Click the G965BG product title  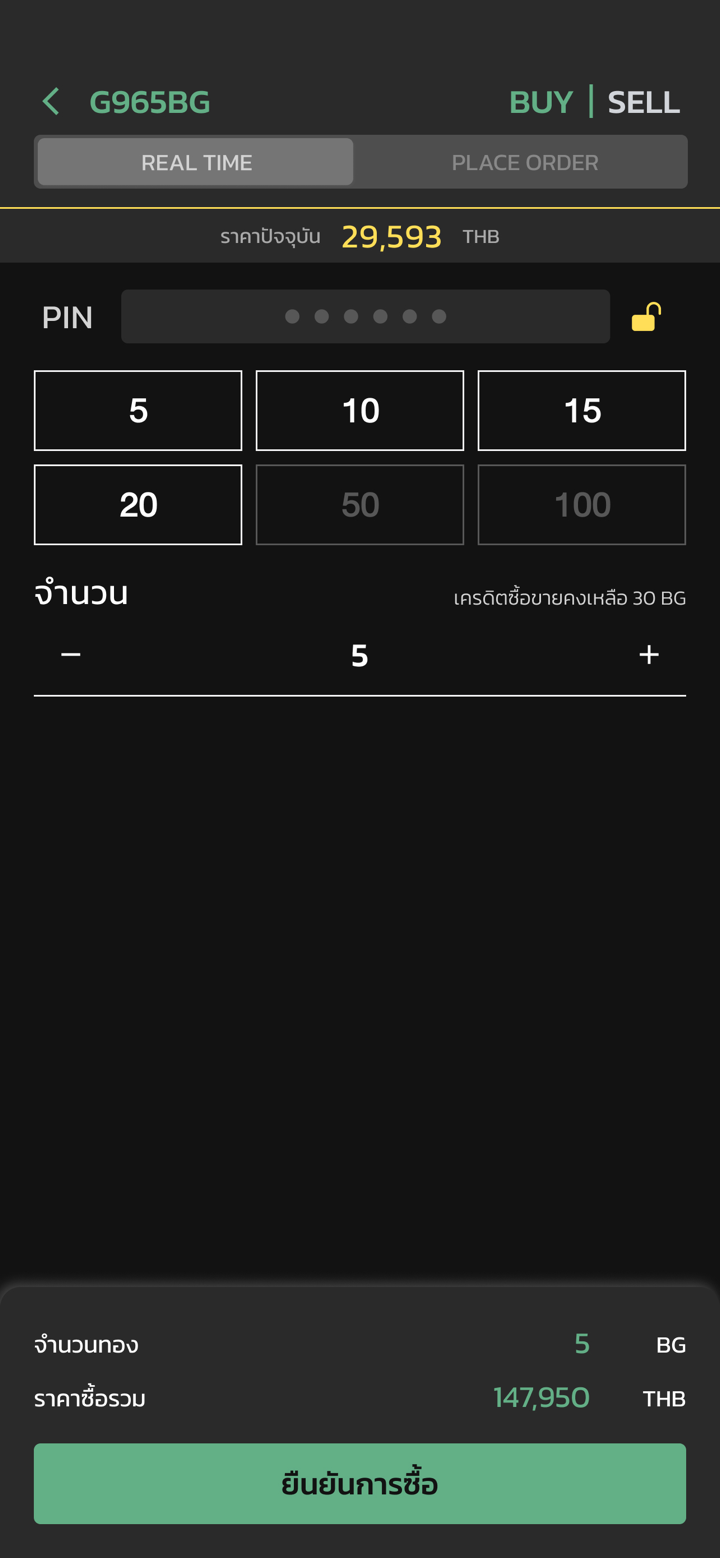pos(149,101)
